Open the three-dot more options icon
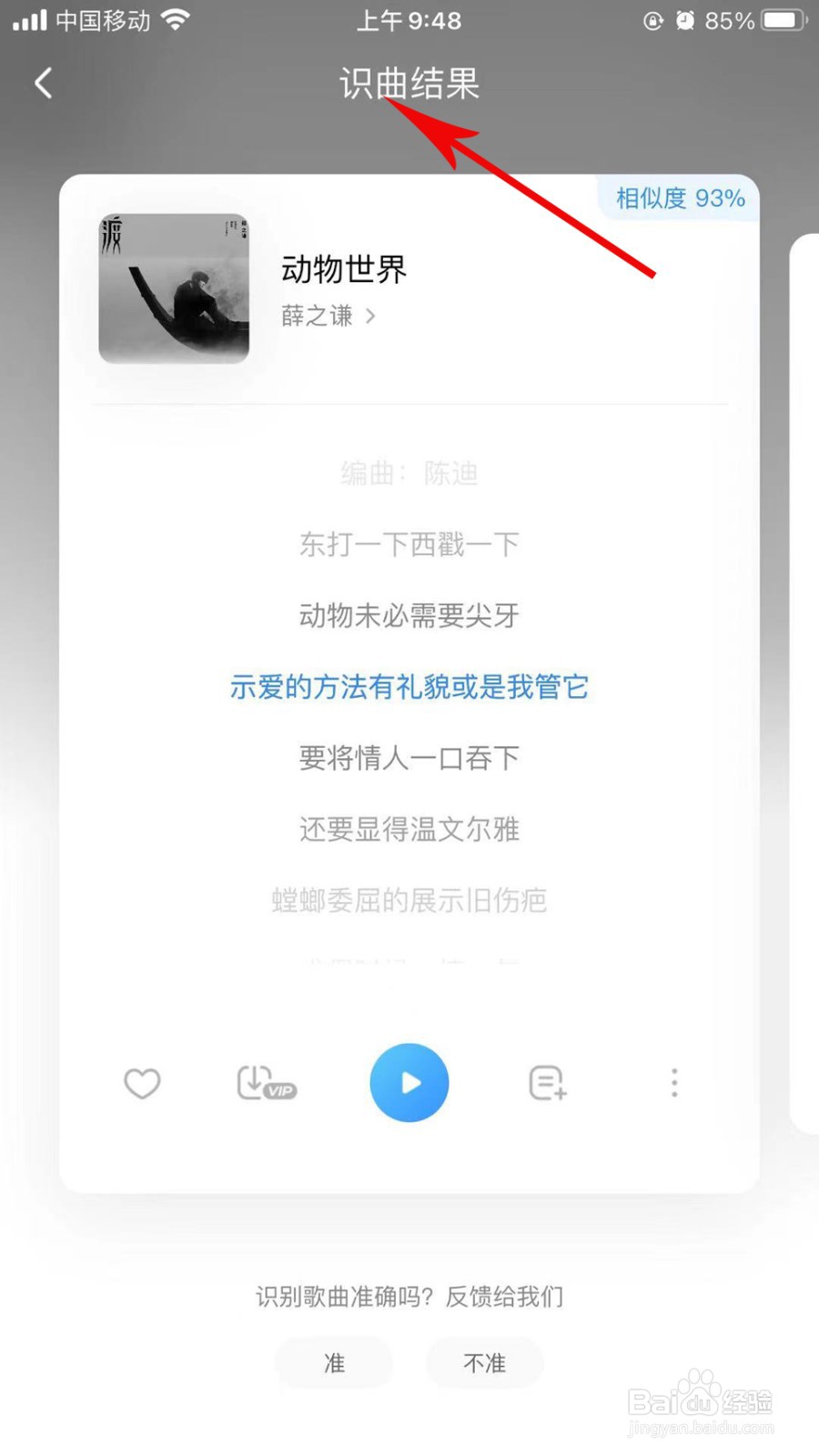 click(x=673, y=1083)
